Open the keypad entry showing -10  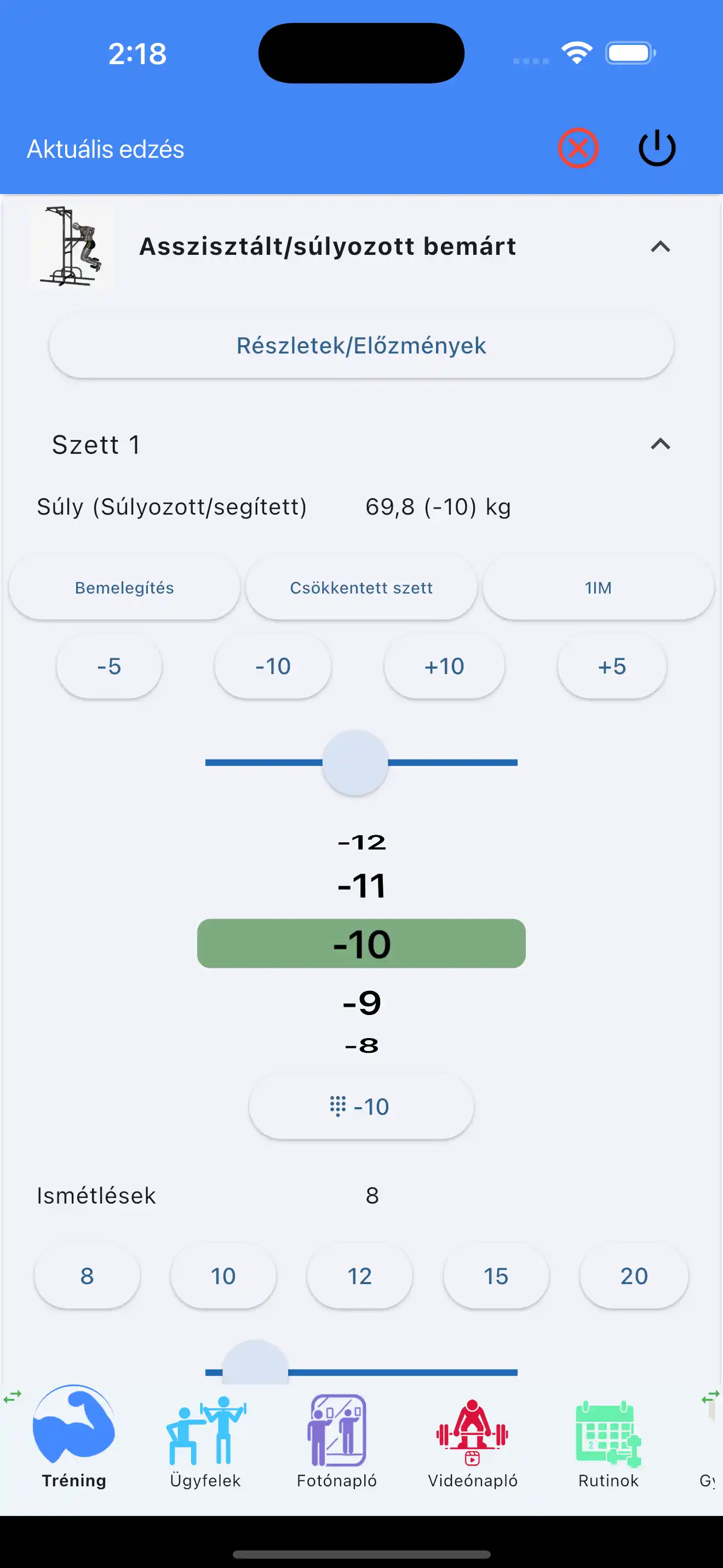(360, 1106)
